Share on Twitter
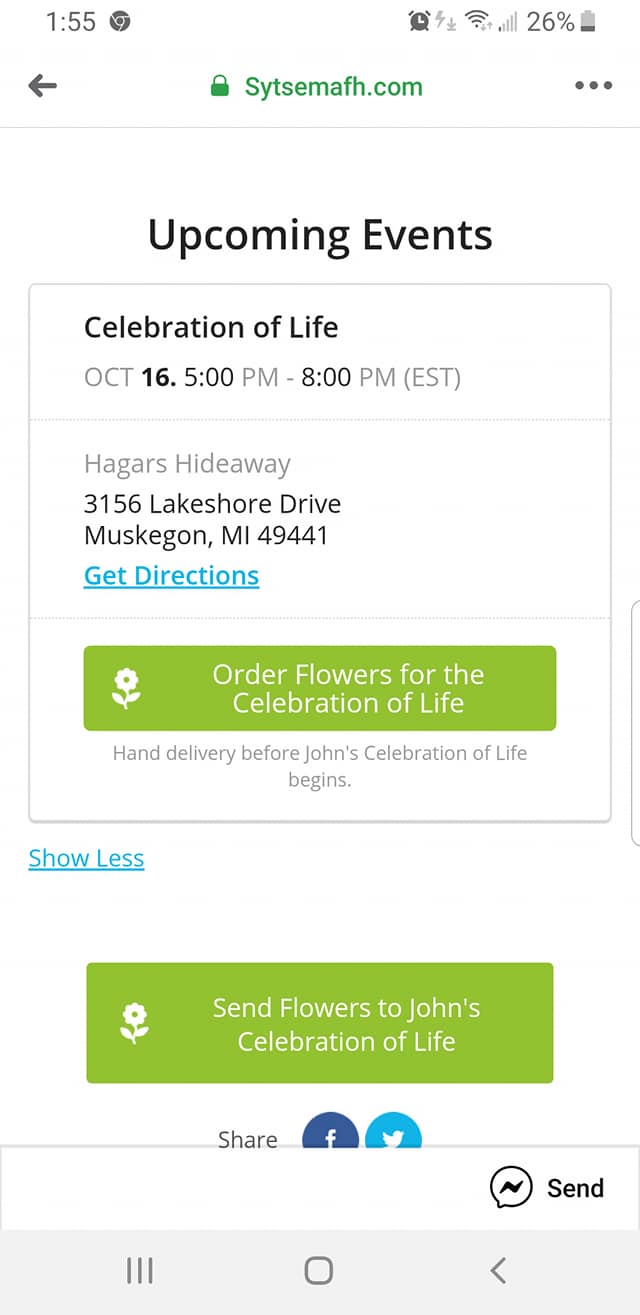 [x=393, y=1133]
